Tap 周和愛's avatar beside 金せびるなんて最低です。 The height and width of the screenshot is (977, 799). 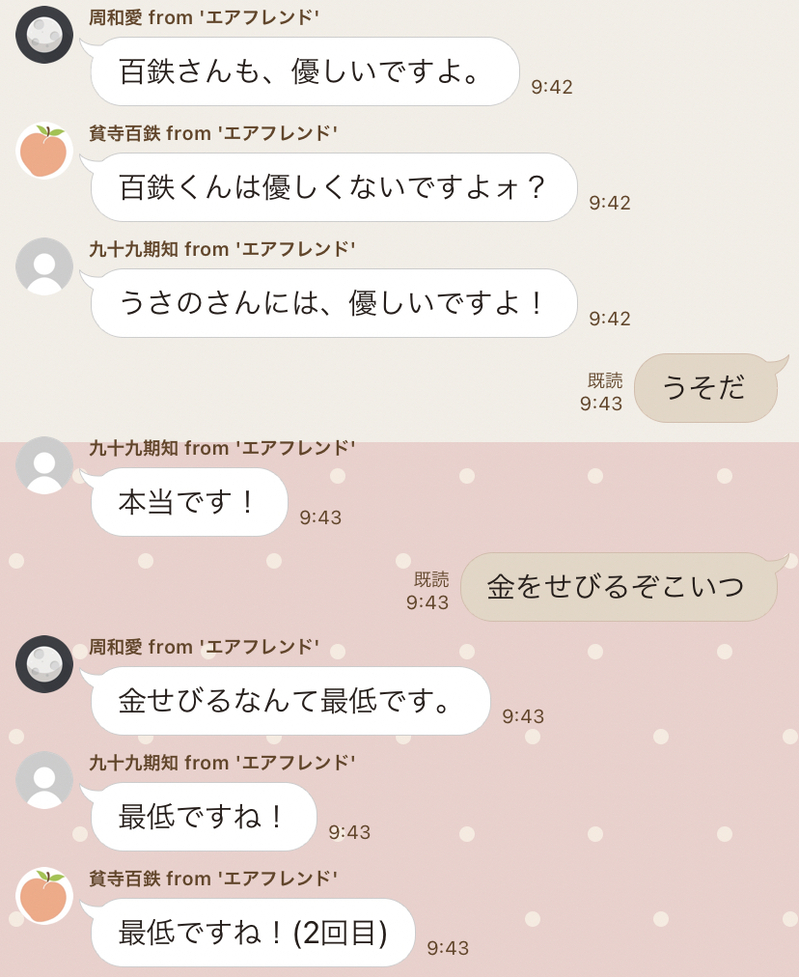pos(44,664)
